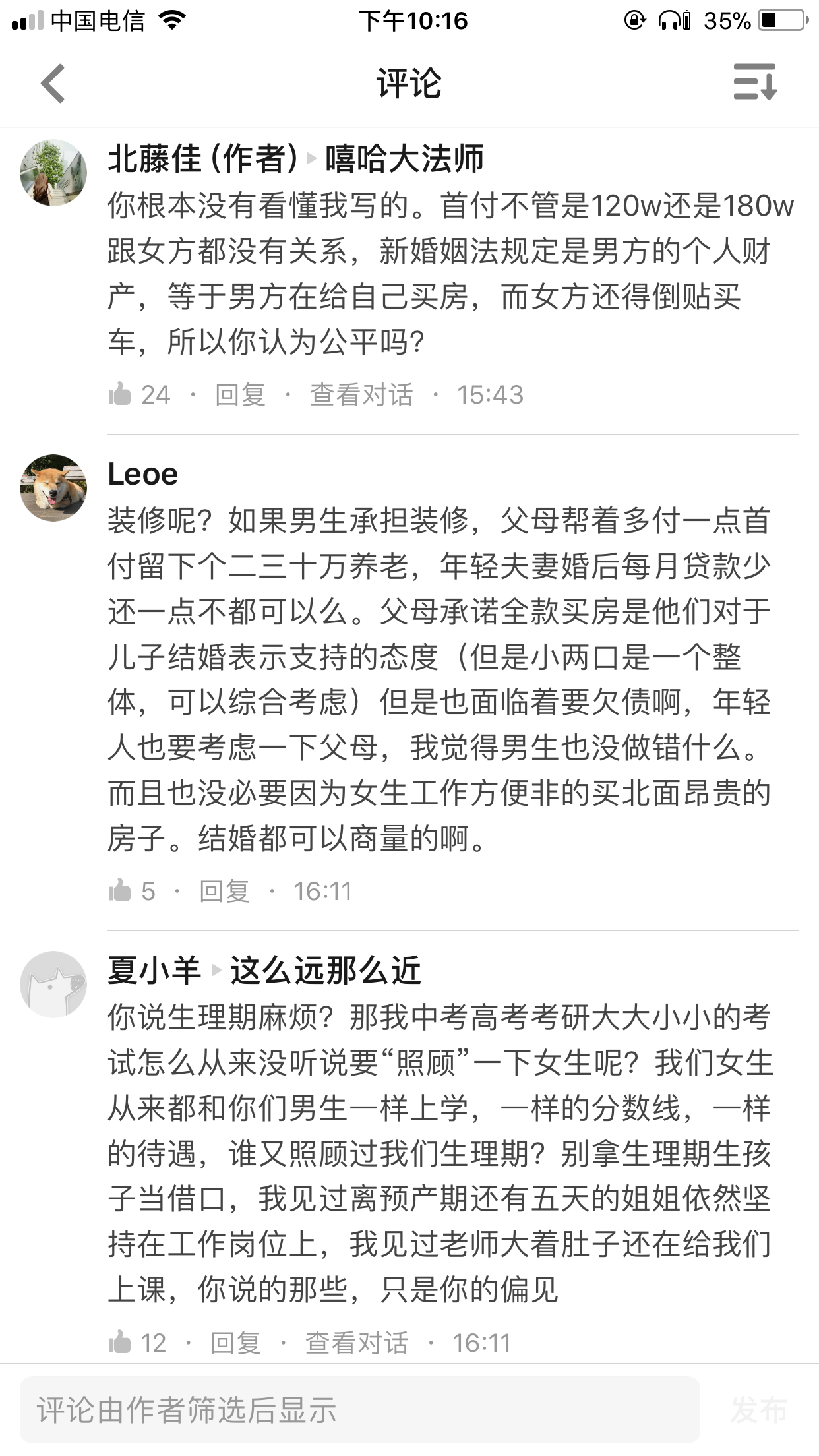Reply to 夏小羊's comment
This screenshot has height=1456, width=819.
coord(235,1343)
